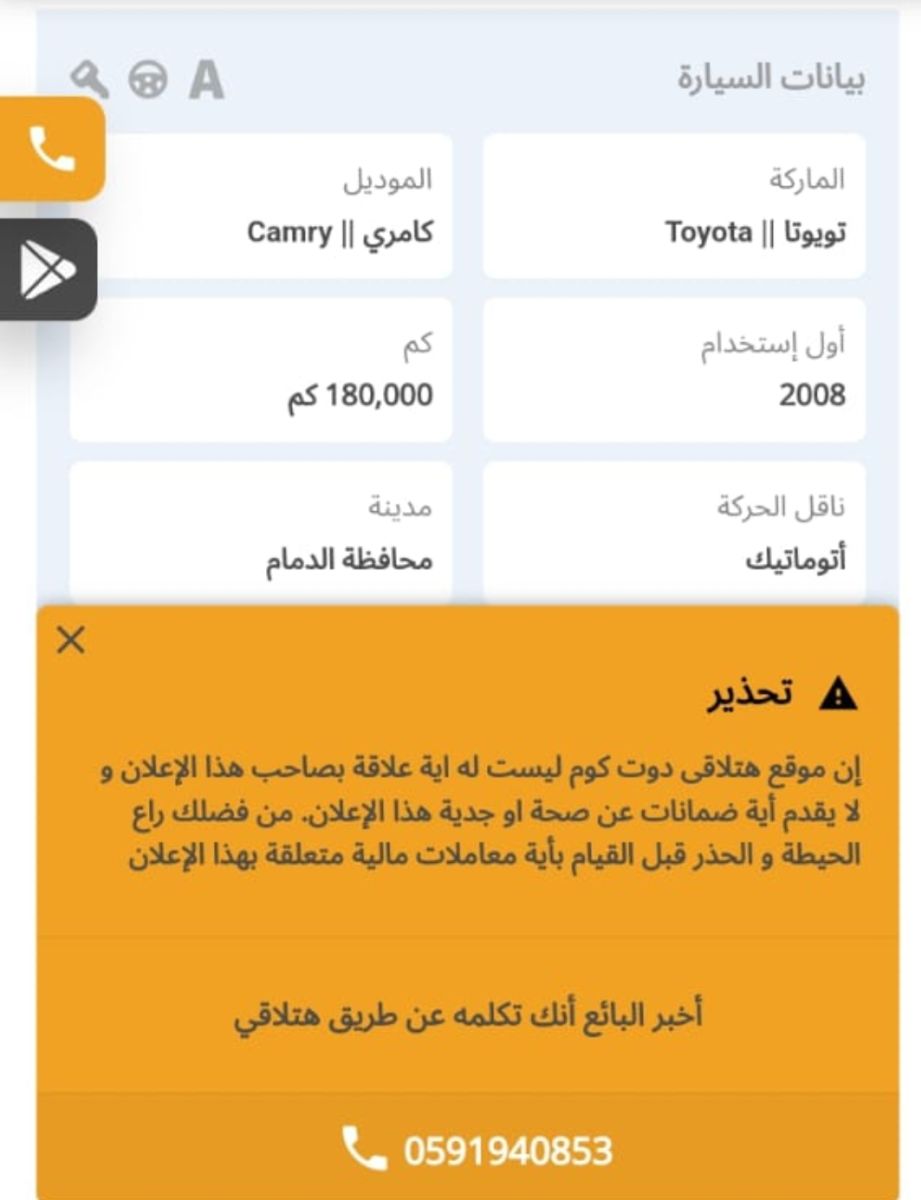Click the محافظة الدمام city card
Image resolution: width=921 pixels, height=1200 pixels.
point(262,530)
